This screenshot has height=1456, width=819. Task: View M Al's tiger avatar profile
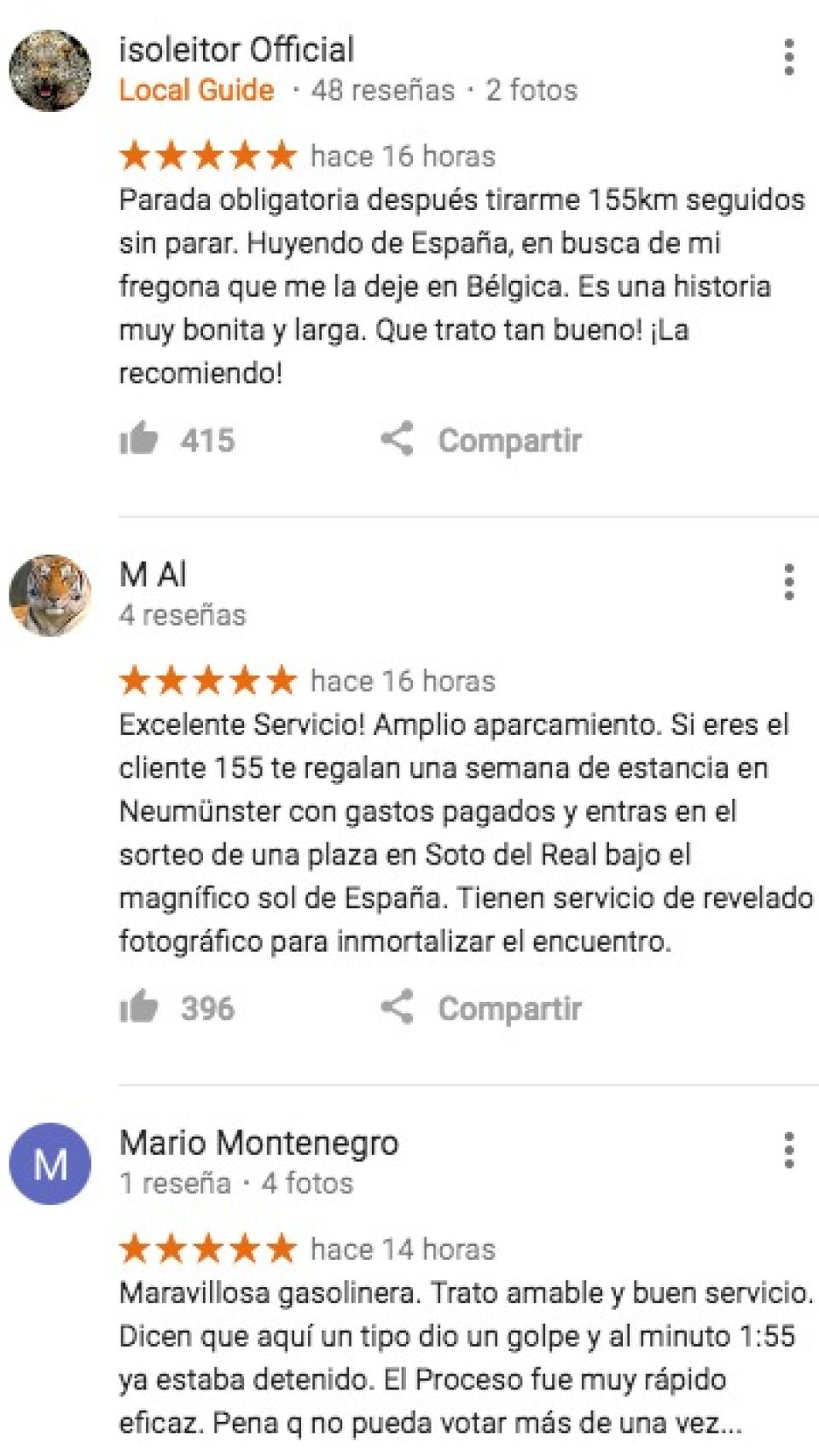click(x=50, y=595)
